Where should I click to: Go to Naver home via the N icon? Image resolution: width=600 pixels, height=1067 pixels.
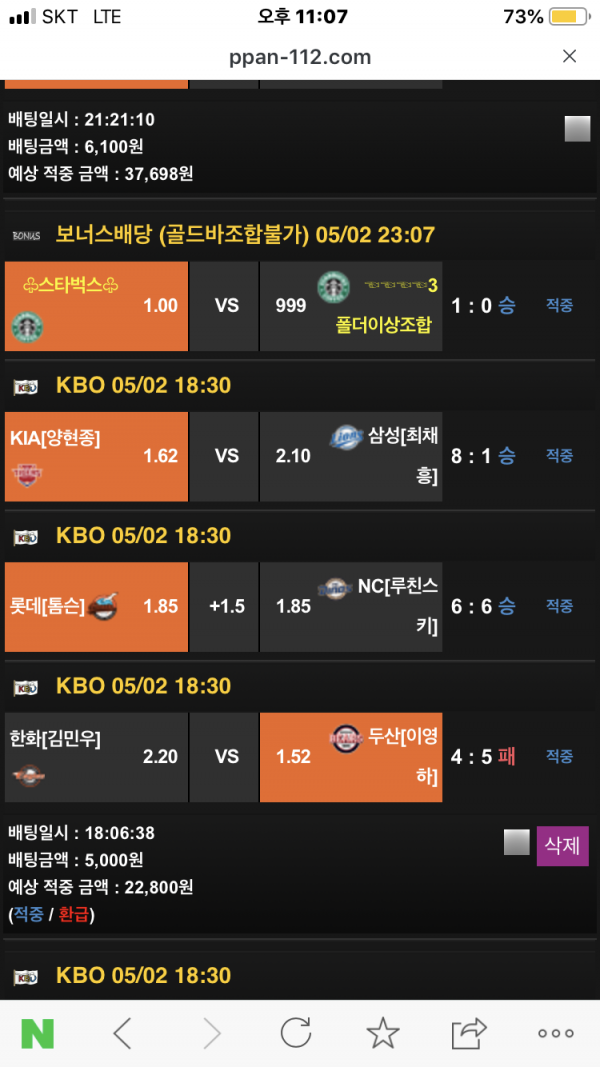[x=38, y=1033]
